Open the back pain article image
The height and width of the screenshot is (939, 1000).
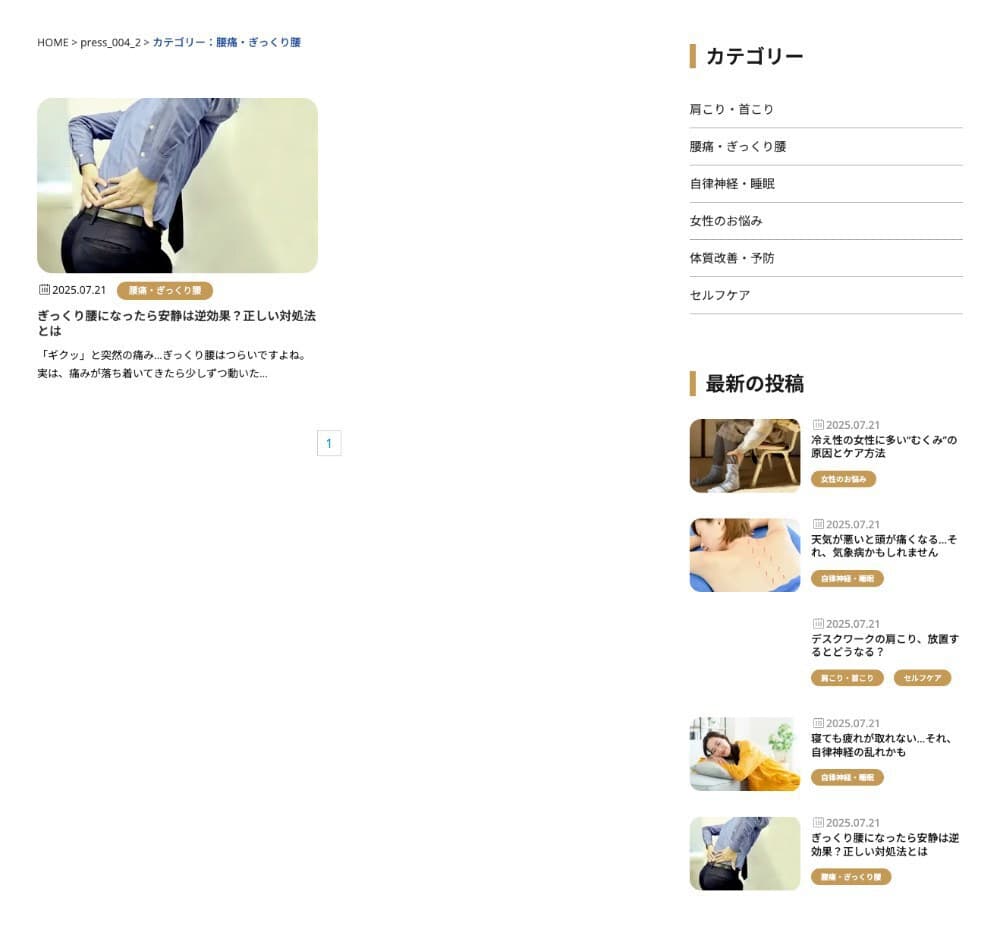click(x=177, y=185)
